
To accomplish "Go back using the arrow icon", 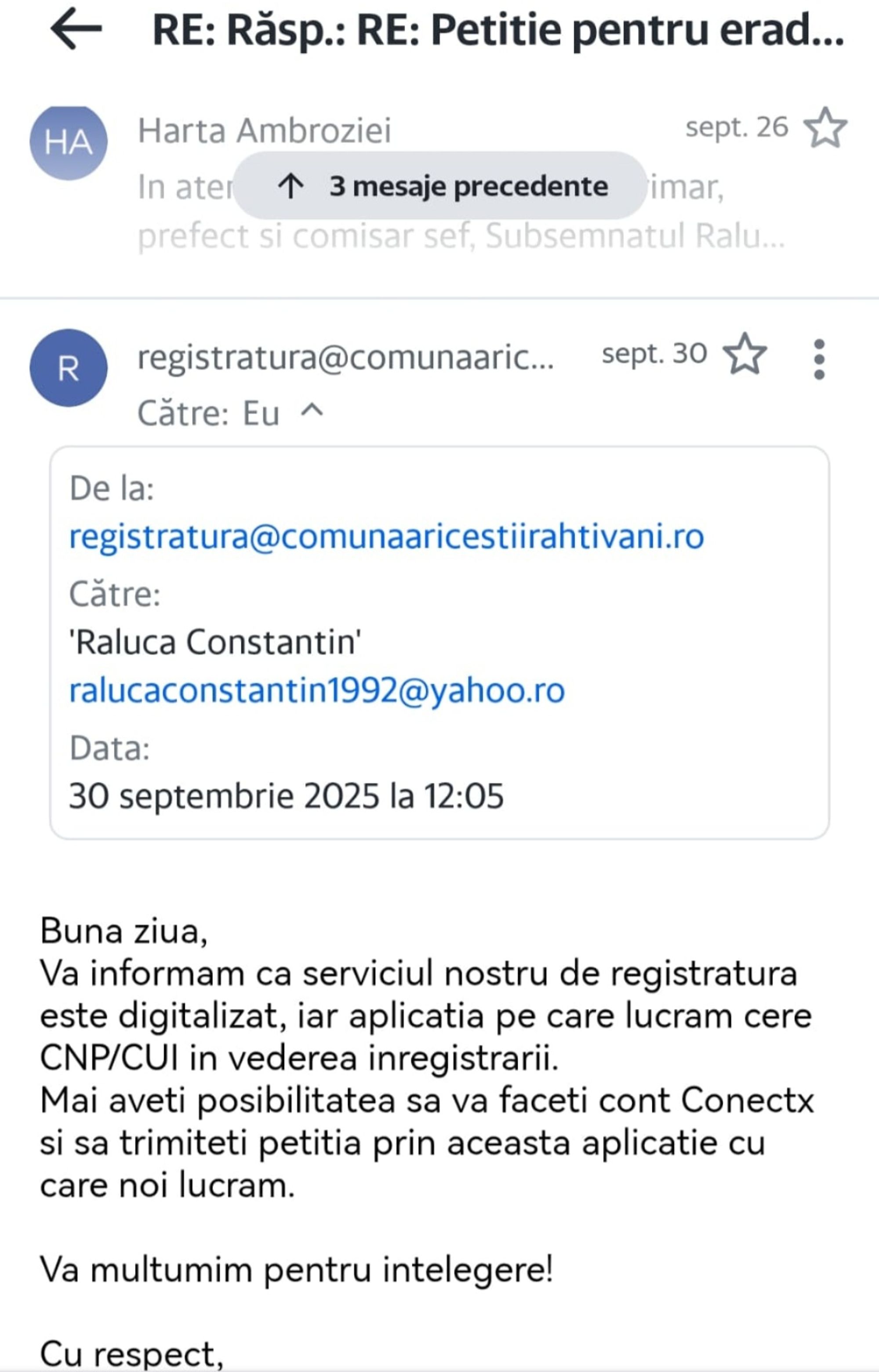I will coord(76,29).
